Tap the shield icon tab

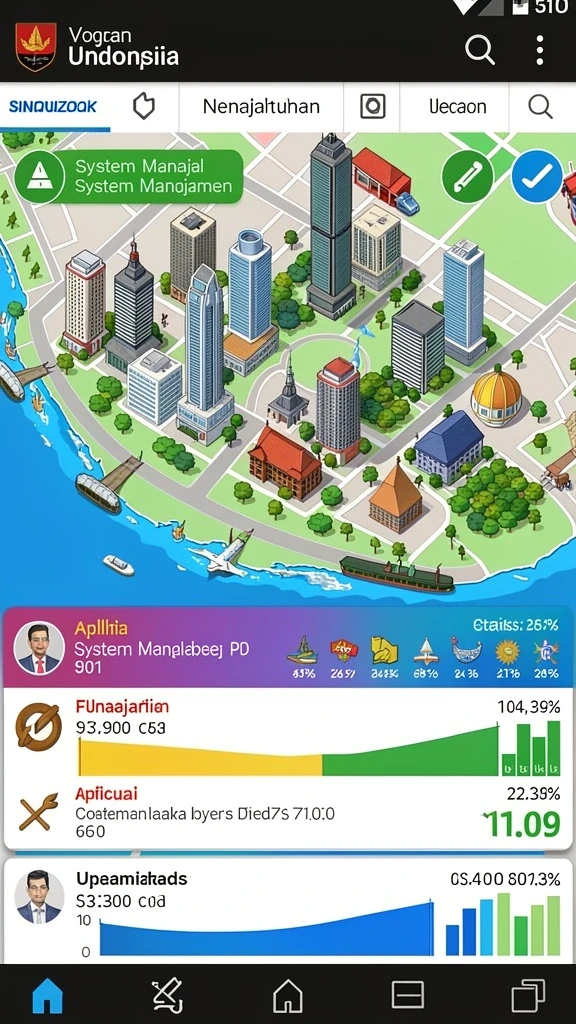[x=144, y=106]
